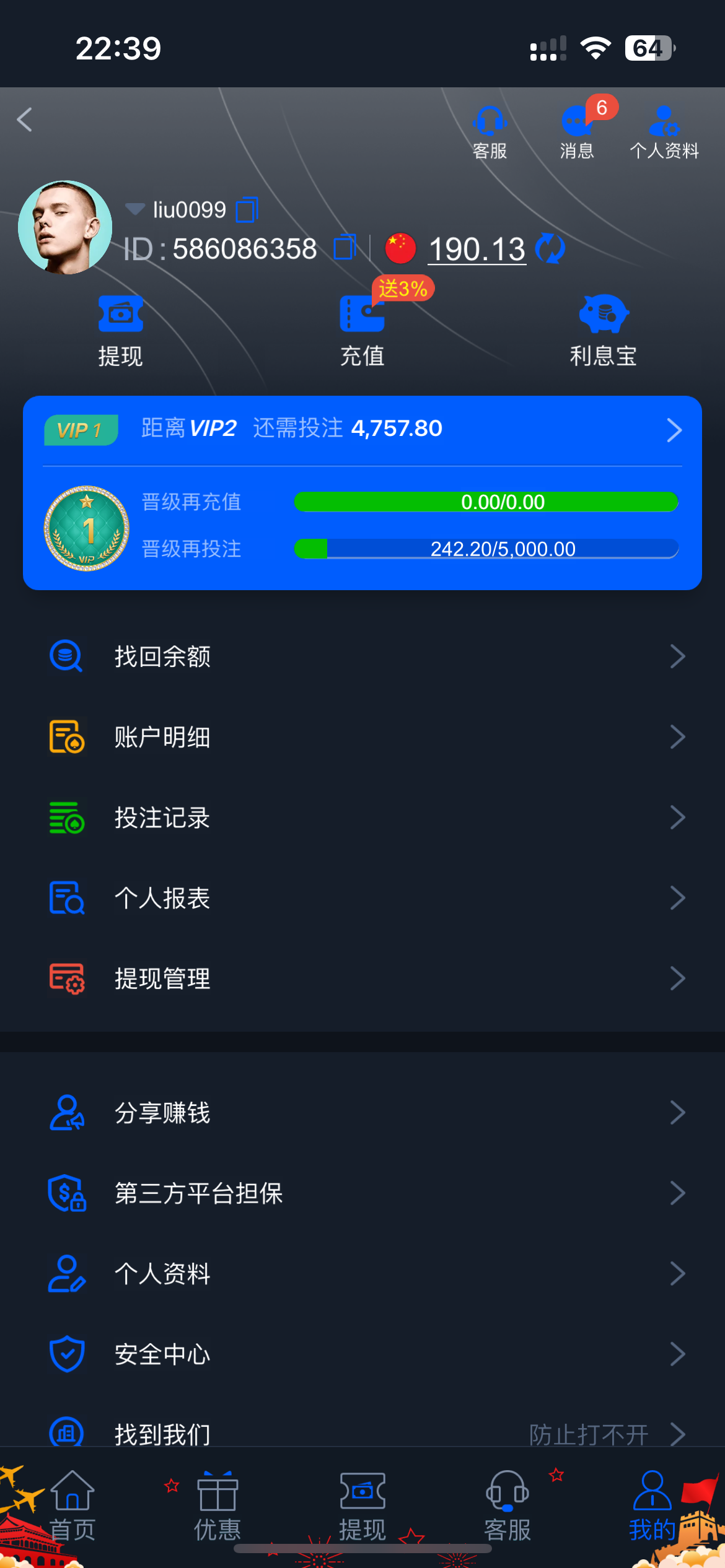
Task: Go back using the top-left arrow
Action: point(25,120)
